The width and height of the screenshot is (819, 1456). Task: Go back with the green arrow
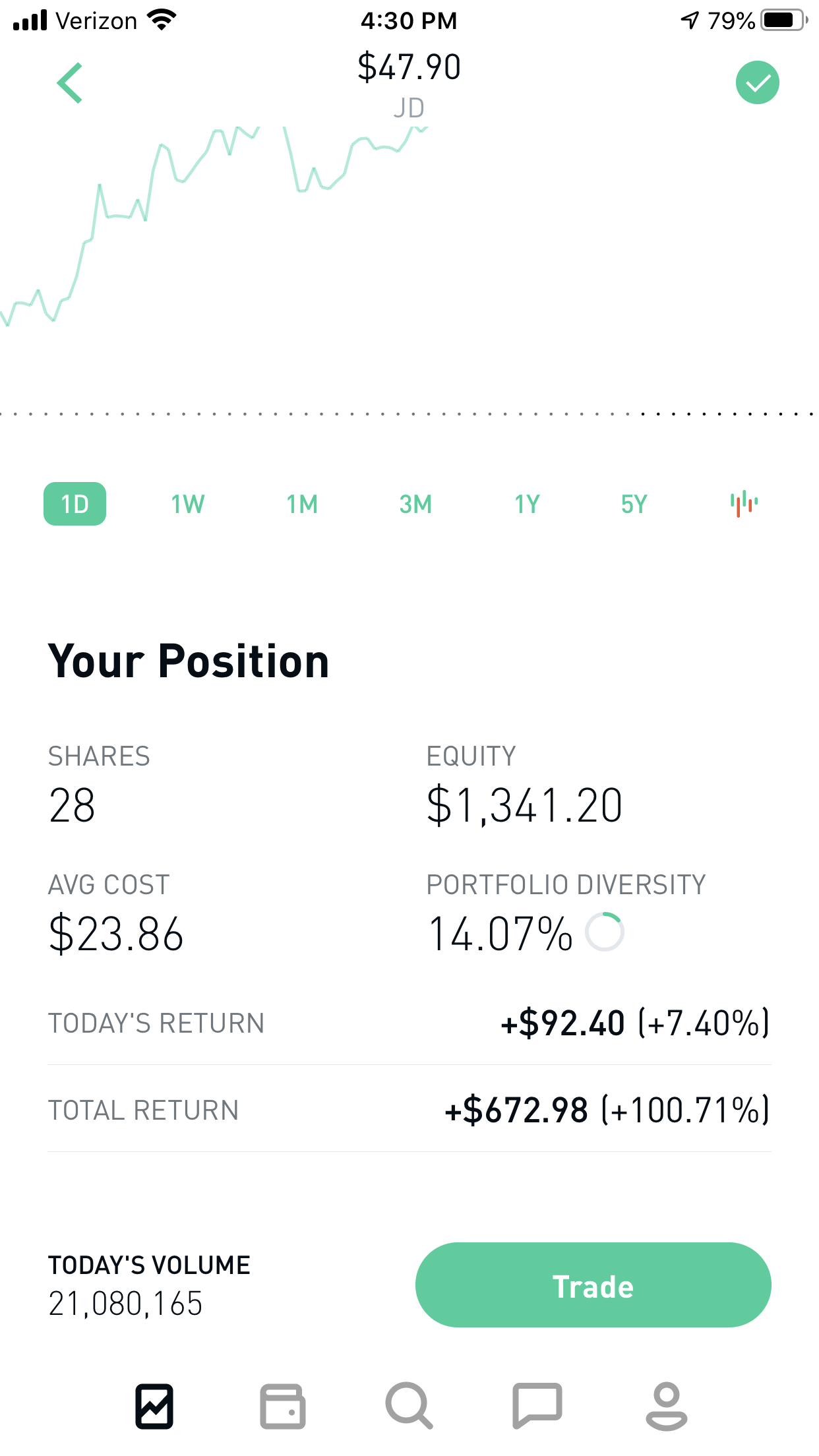pyautogui.click(x=69, y=83)
